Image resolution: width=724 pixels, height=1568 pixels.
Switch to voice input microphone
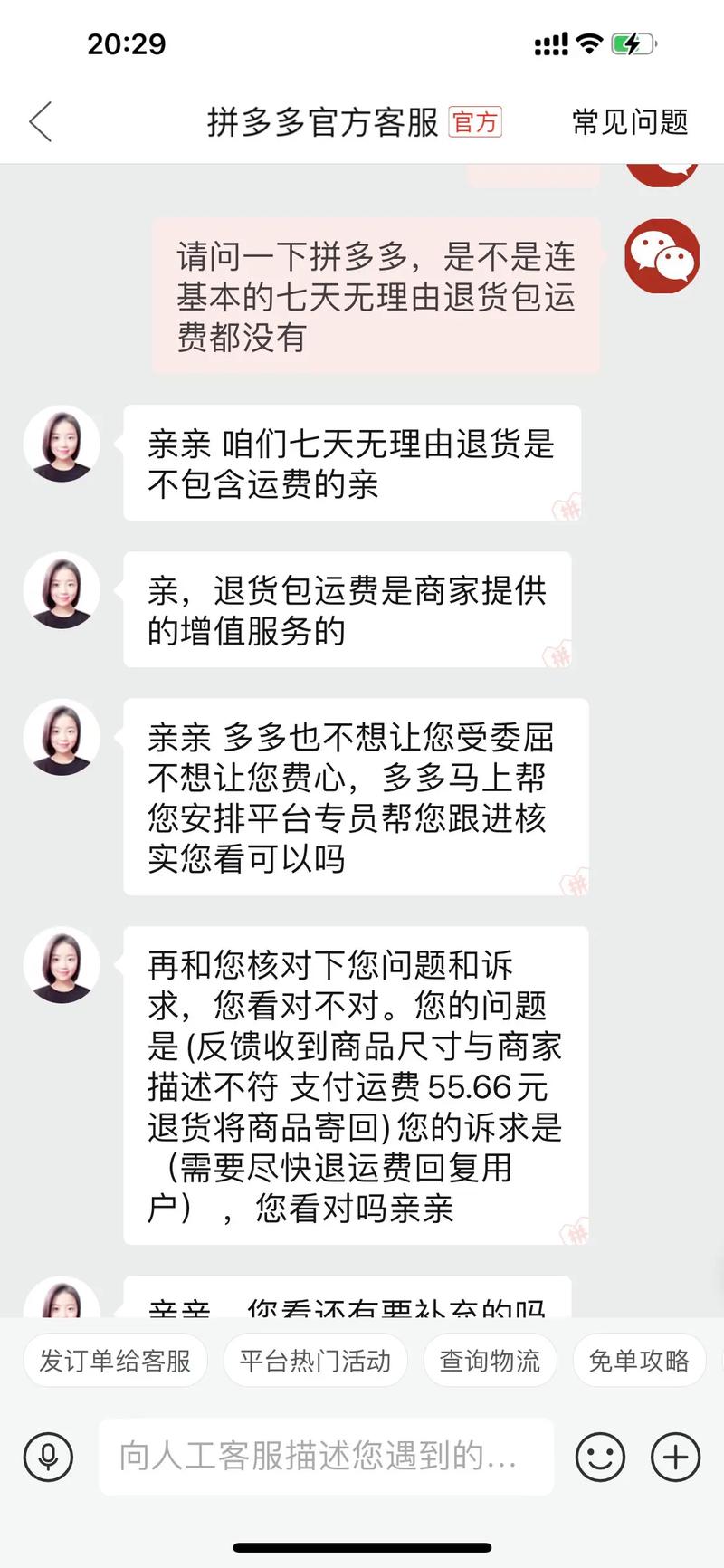pyautogui.click(x=49, y=1457)
